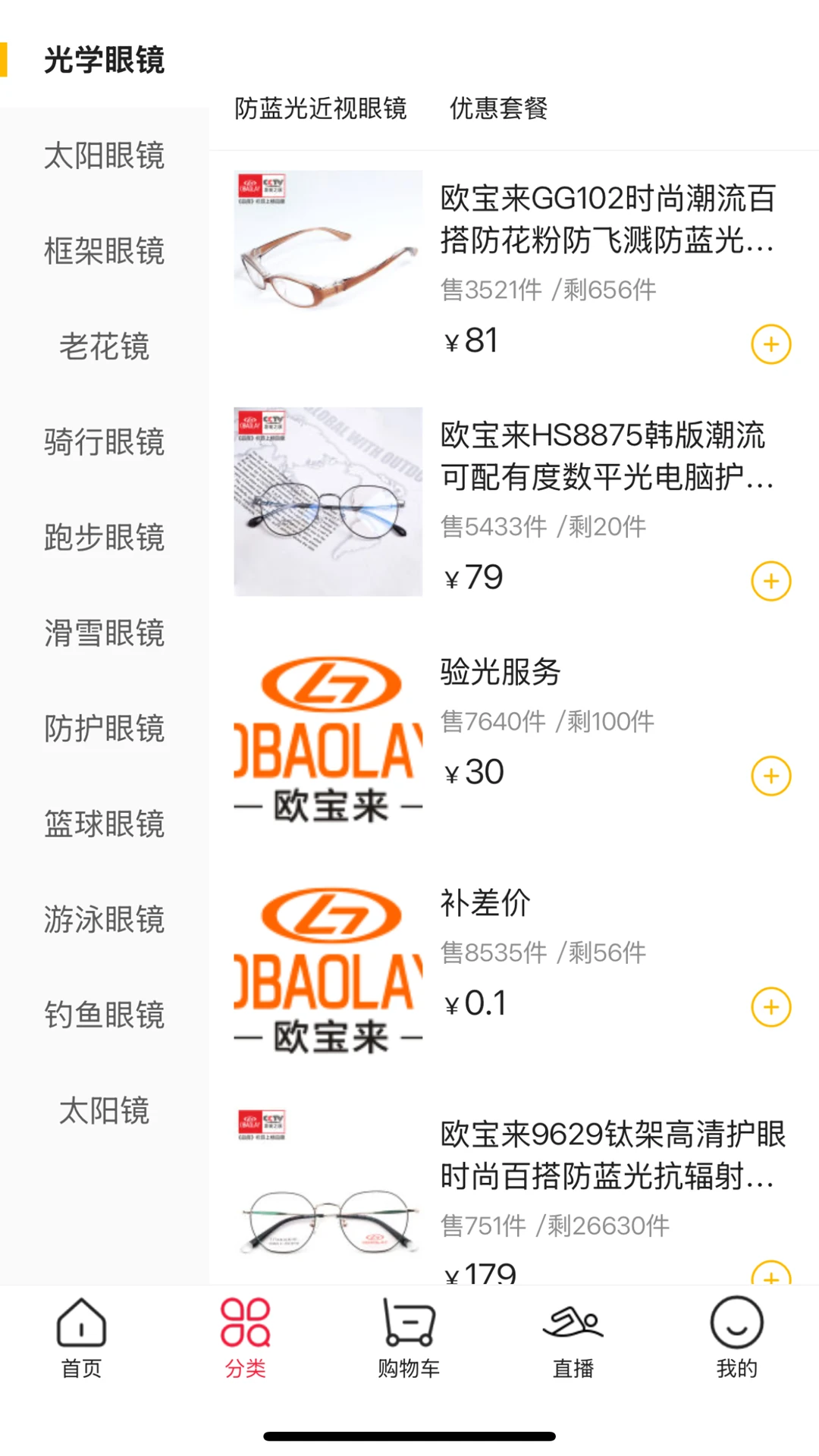
Task: Open the 防蓝光近视眼镜 subcategory
Action: coord(320,108)
